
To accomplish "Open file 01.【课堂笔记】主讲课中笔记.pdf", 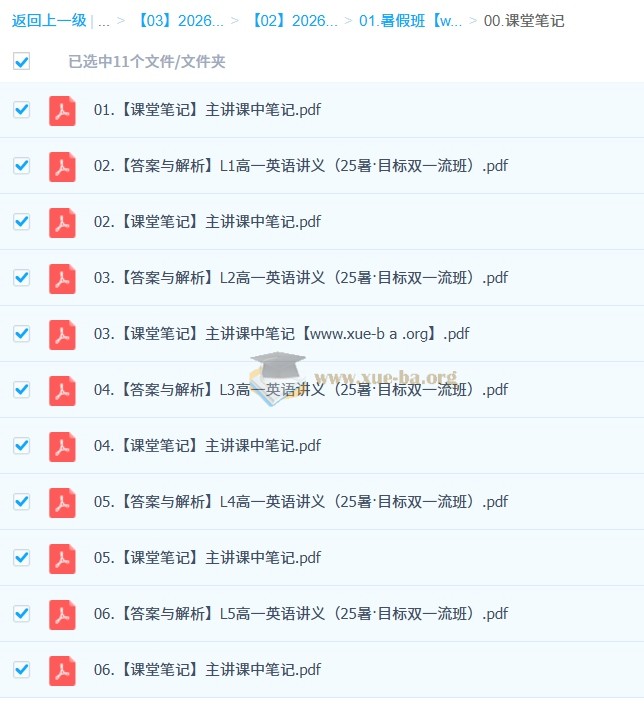I will pos(207,110).
